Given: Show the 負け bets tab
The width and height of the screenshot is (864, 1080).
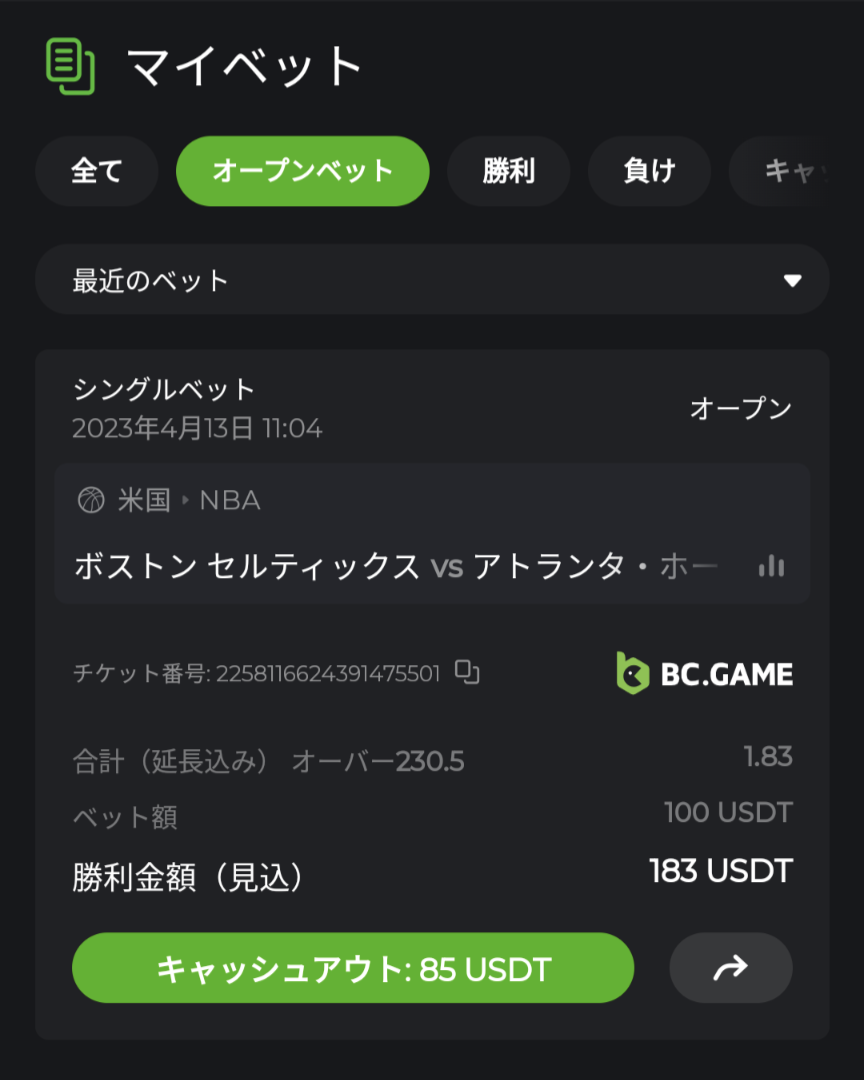Looking at the screenshot, I should 649,171.
